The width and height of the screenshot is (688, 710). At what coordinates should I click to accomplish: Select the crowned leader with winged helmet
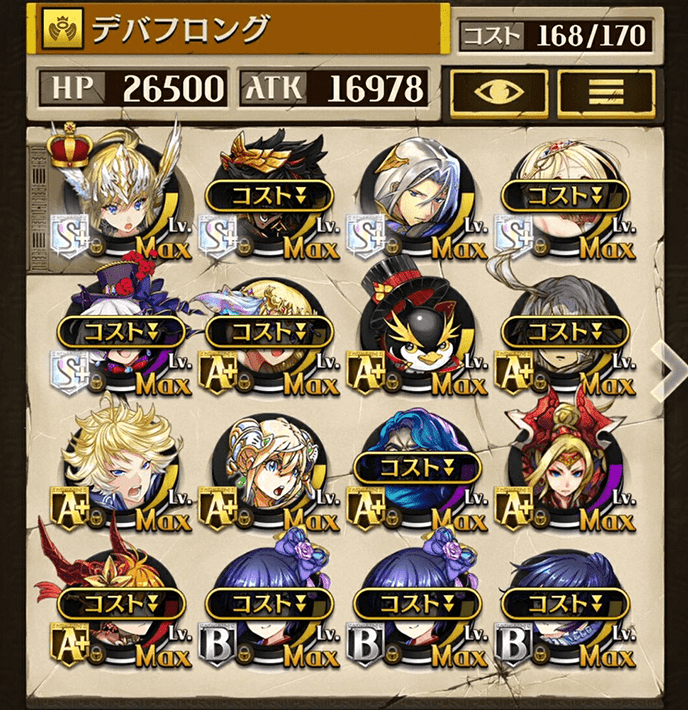118,192
